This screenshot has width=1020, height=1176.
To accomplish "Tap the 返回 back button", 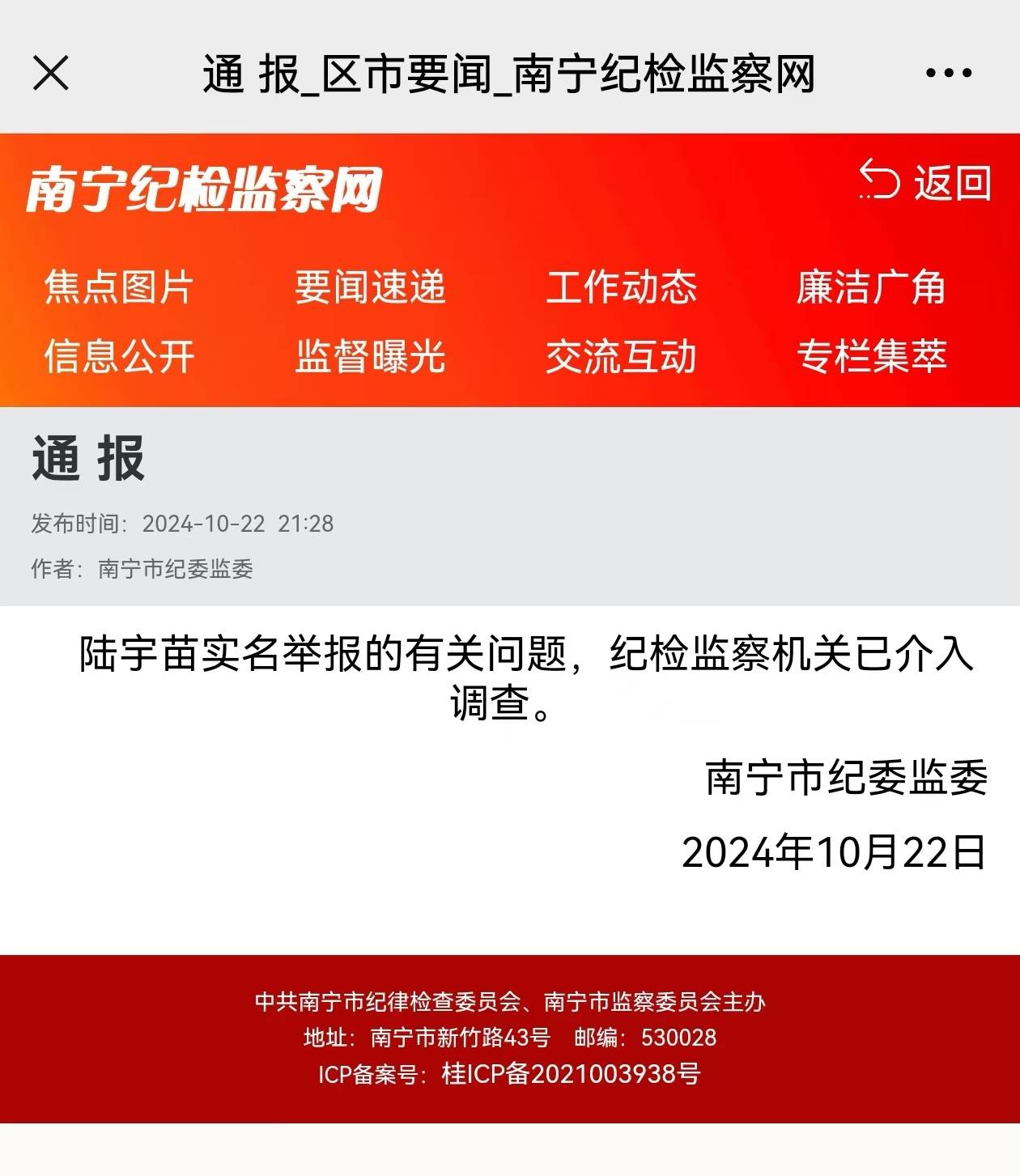I will pos(925,181).
